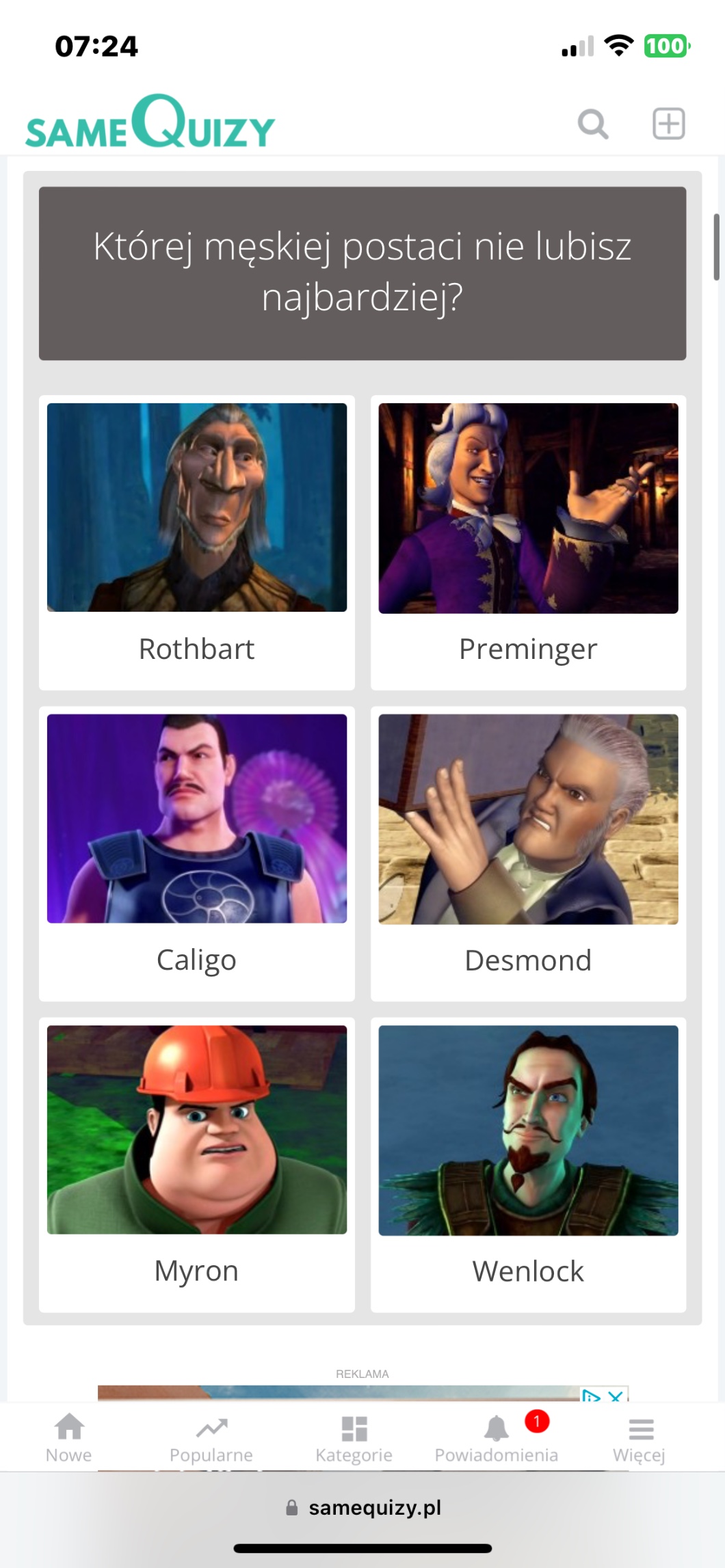Pick the Caligo answer card
This screenshot has height=1568, width=725.
196,853
